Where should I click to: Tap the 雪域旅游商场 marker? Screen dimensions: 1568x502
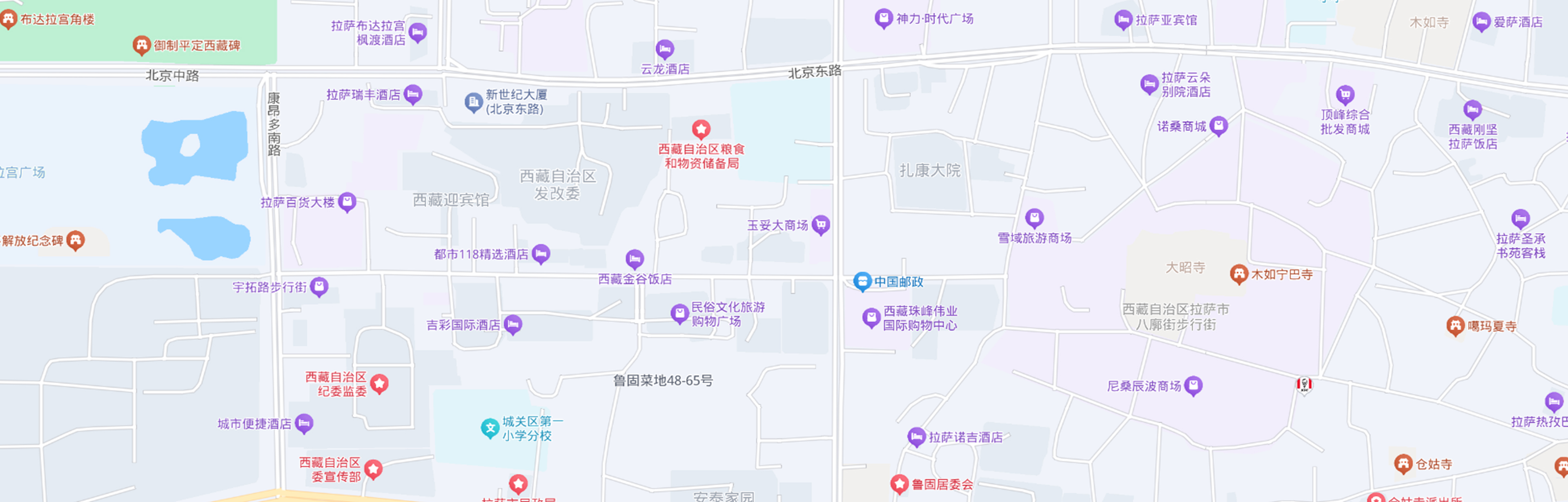[1034, 218]
